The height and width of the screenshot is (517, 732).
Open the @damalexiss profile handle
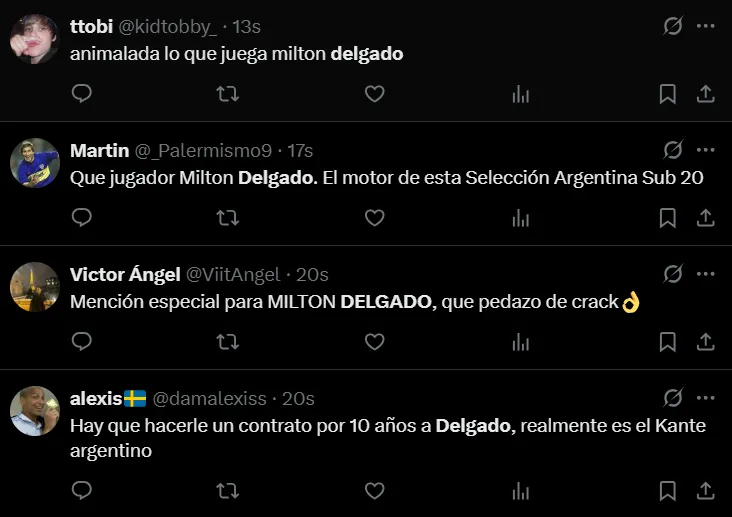[x=209, y=398]
